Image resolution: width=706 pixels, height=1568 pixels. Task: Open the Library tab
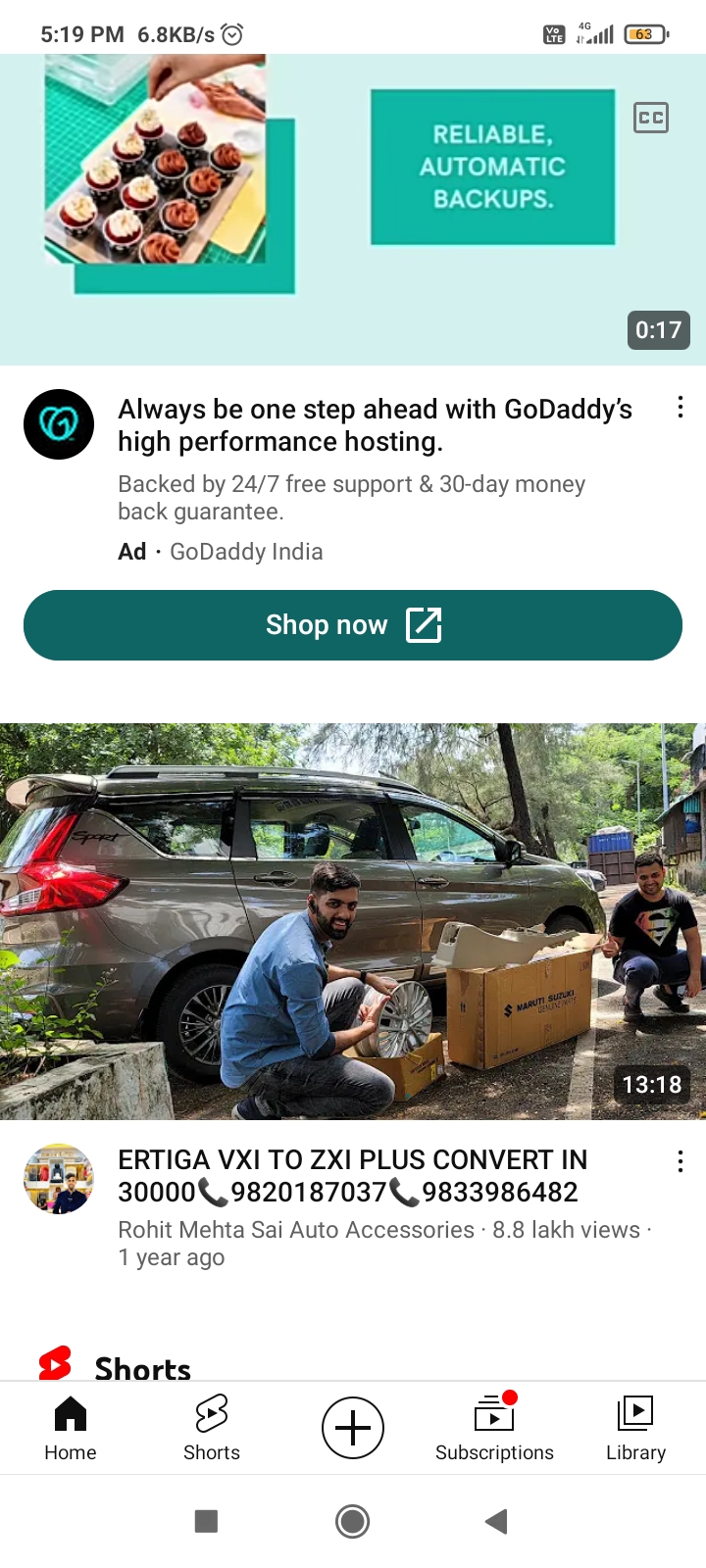point(635,1428)
